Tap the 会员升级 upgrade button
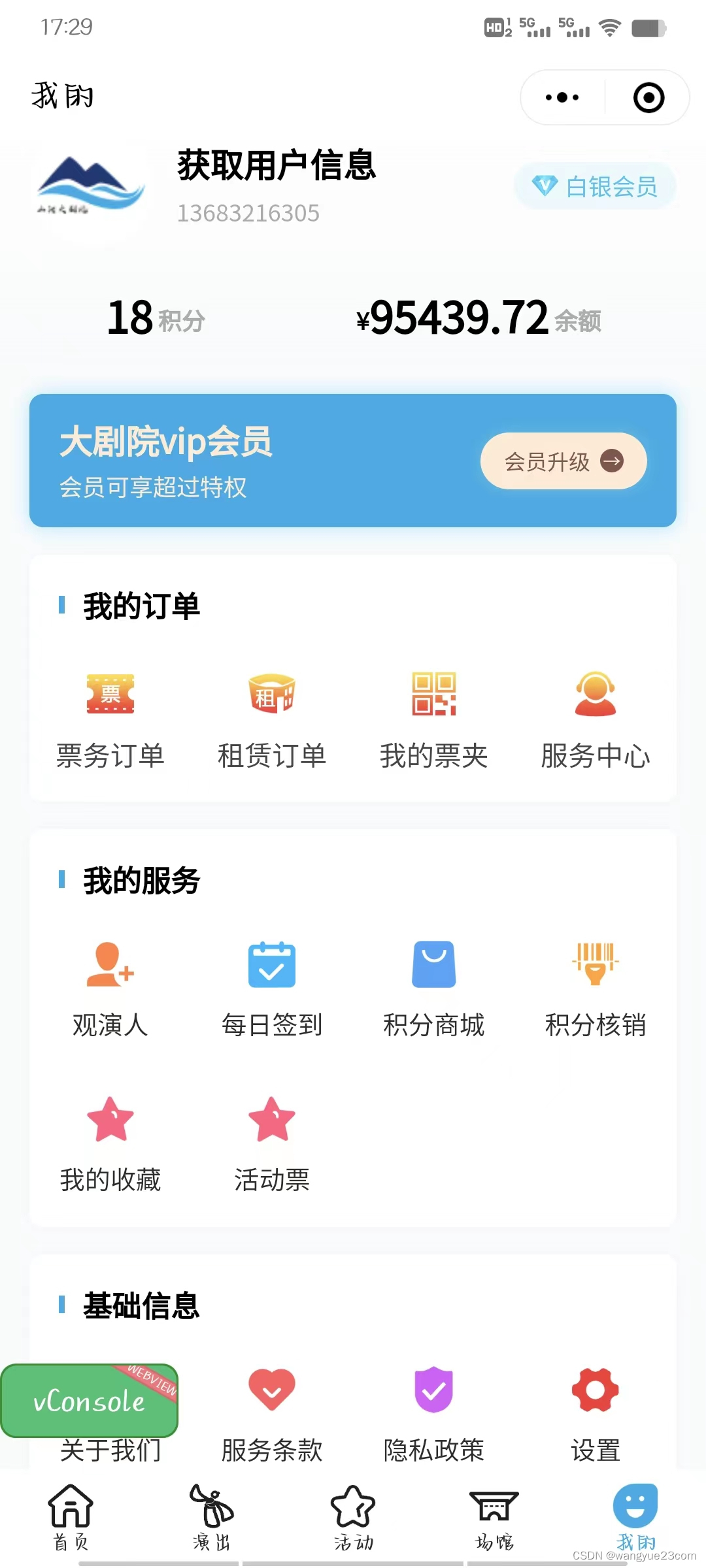This screenshot has width=706, height=1568. [563, 461]
